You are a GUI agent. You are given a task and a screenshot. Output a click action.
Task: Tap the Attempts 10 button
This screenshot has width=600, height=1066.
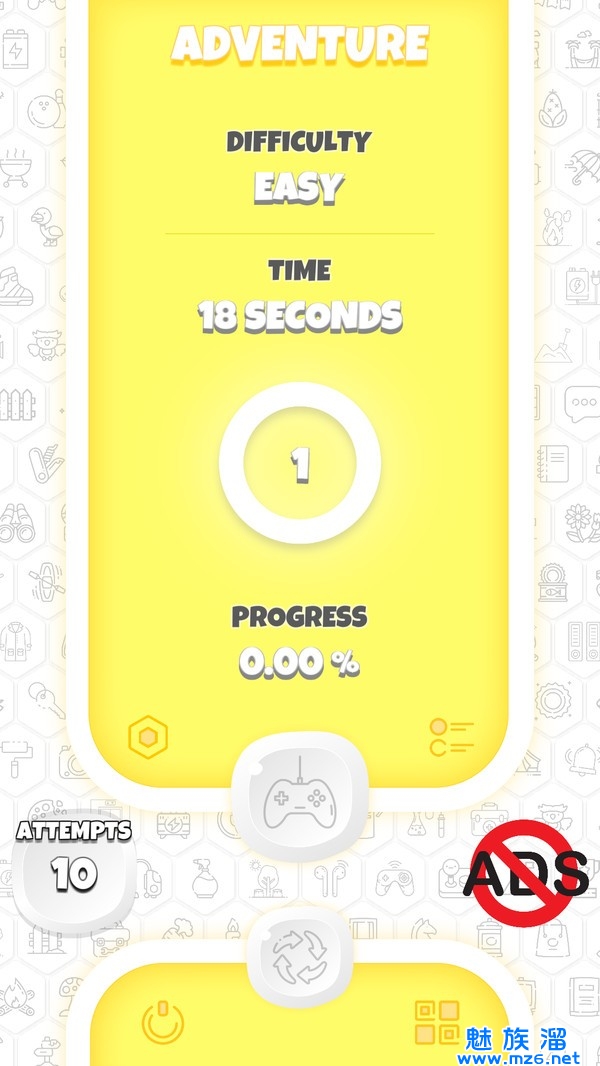pyautogui.click(x=73, y=870)
